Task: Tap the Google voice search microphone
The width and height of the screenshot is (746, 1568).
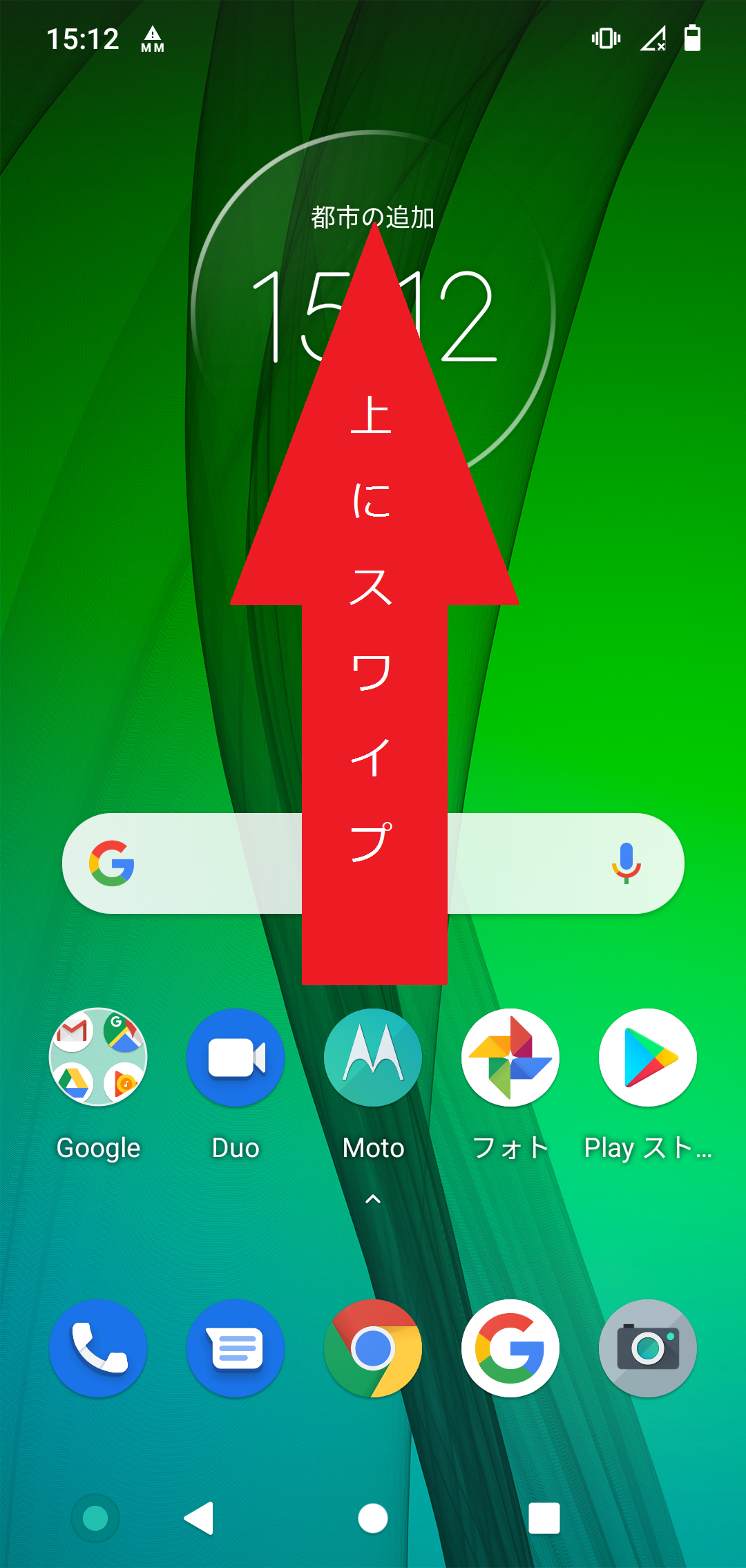Action: [x=625, y=862]
